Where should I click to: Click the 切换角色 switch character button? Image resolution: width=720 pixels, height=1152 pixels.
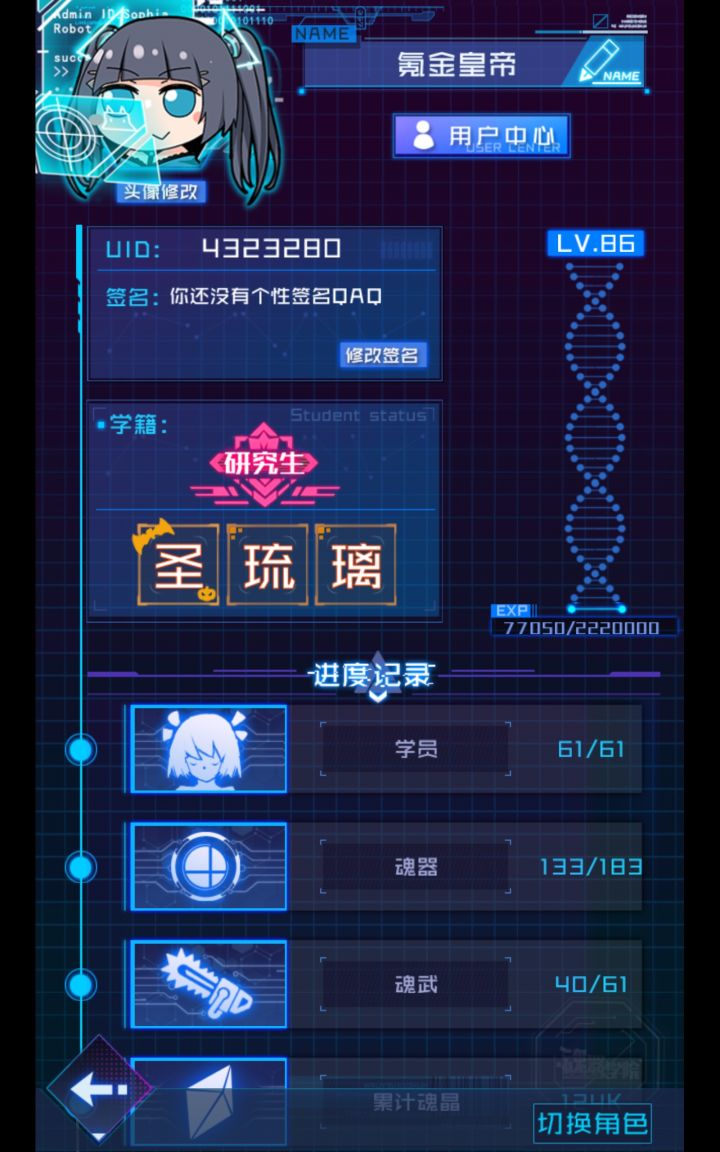(592, 1122)
